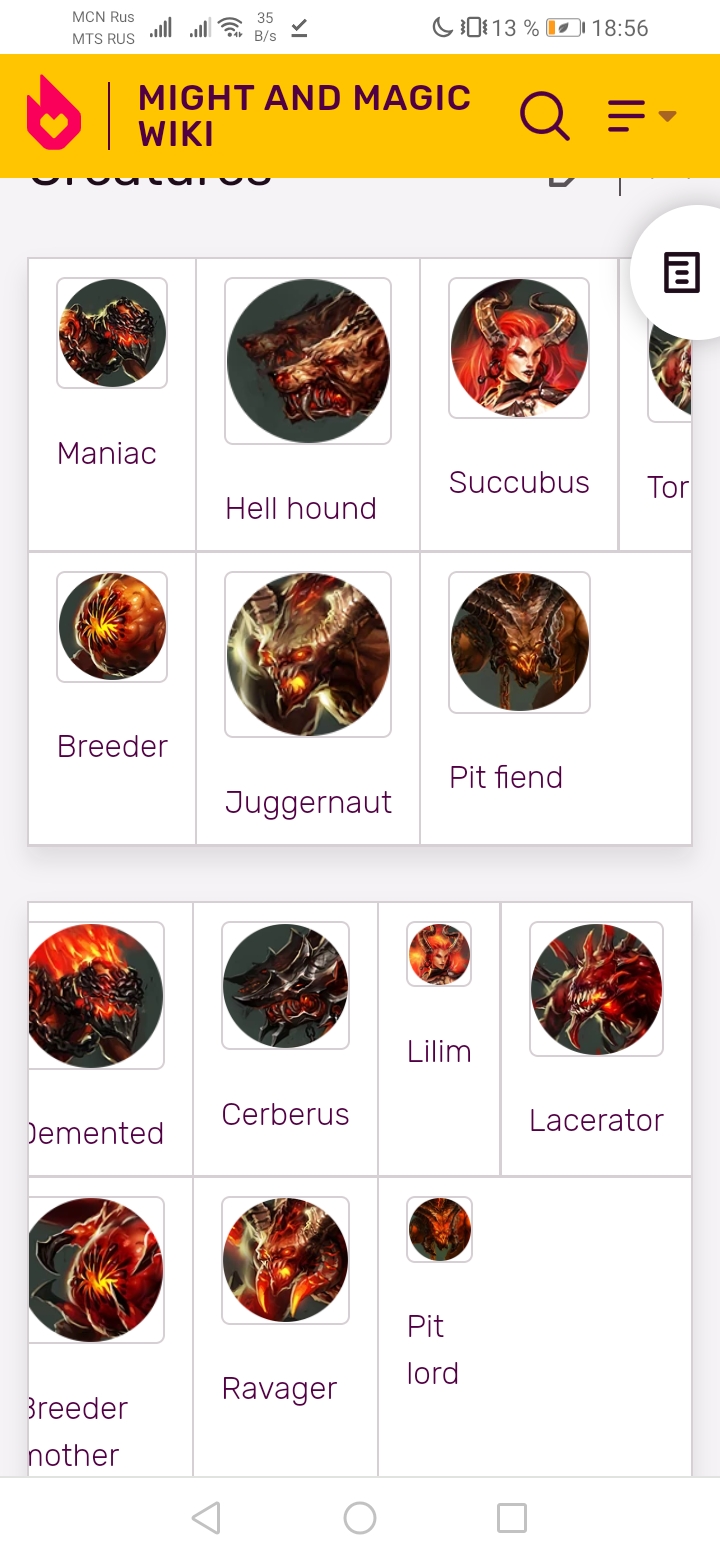View the Hell hound page

tap(301, 508)
